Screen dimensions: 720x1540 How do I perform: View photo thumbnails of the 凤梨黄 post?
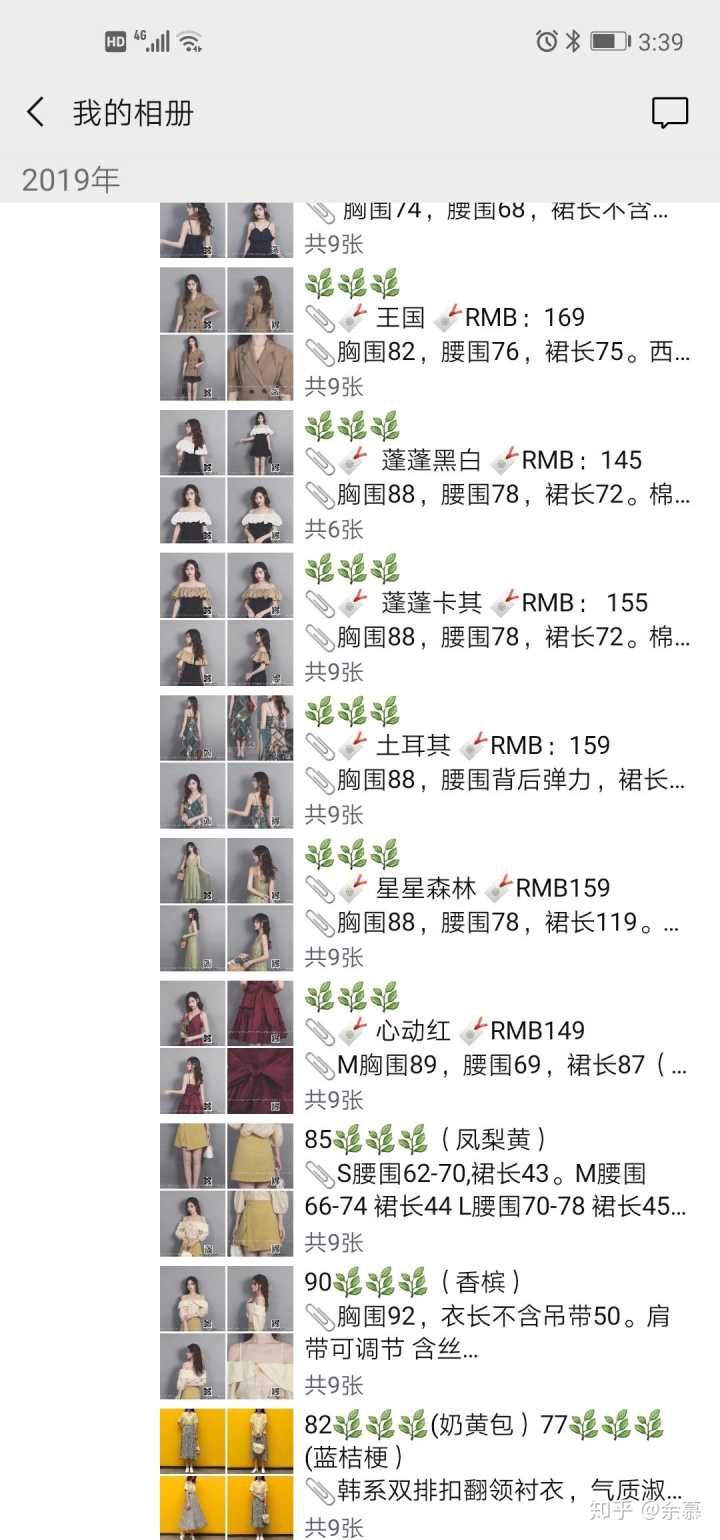(x=227, y=1190)
